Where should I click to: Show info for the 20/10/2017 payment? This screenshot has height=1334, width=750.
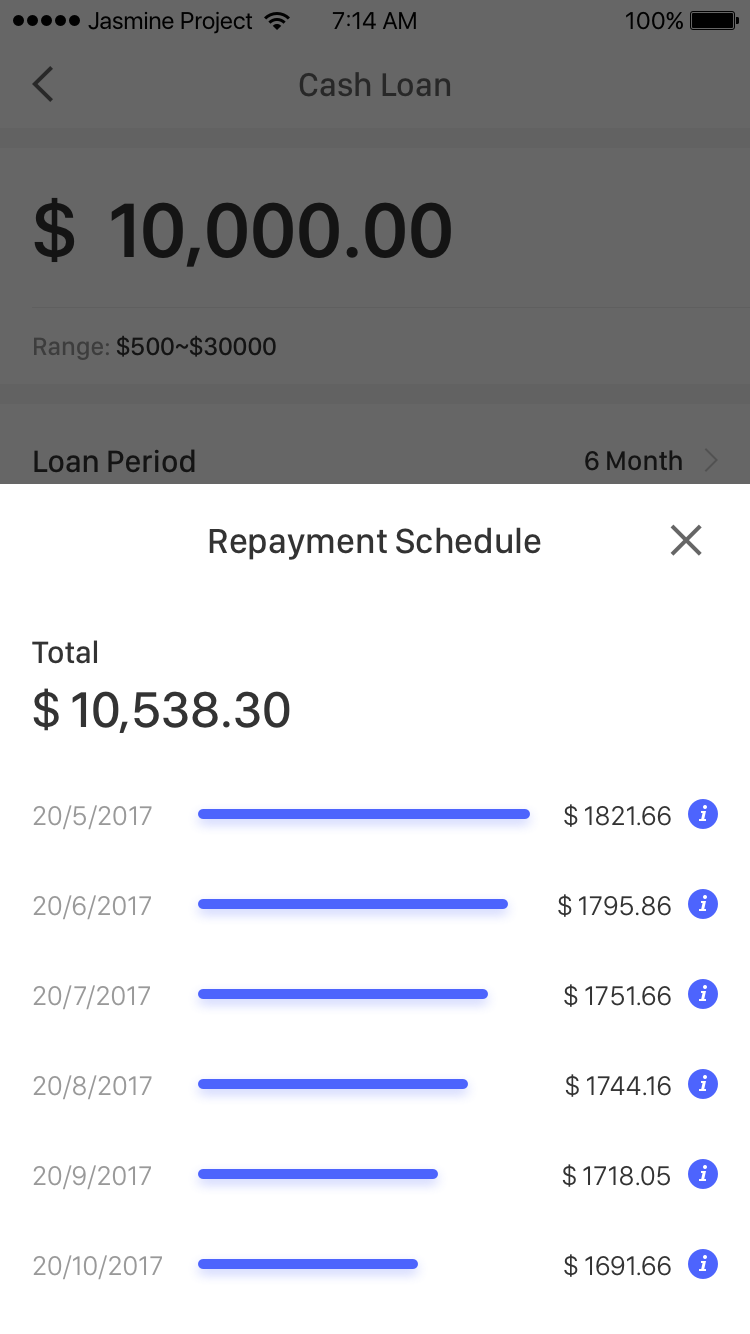(x=703, y=1265)
